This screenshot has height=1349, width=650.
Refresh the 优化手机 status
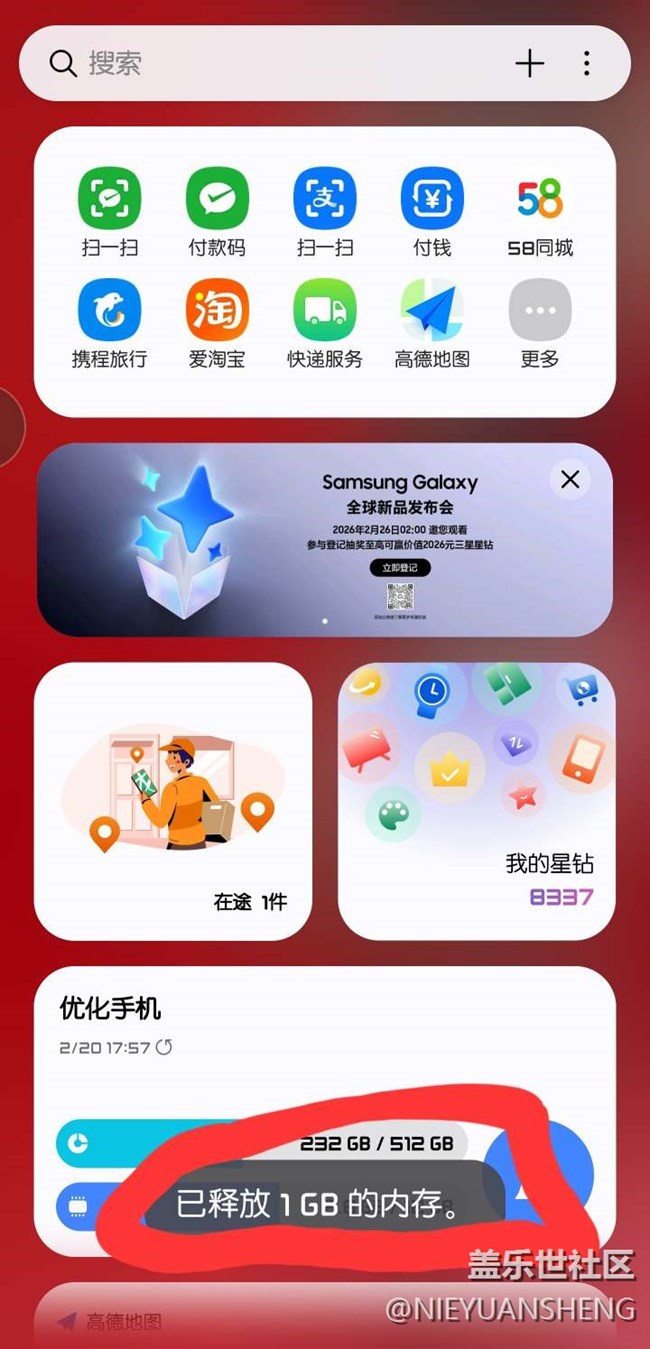point(164,1047)
